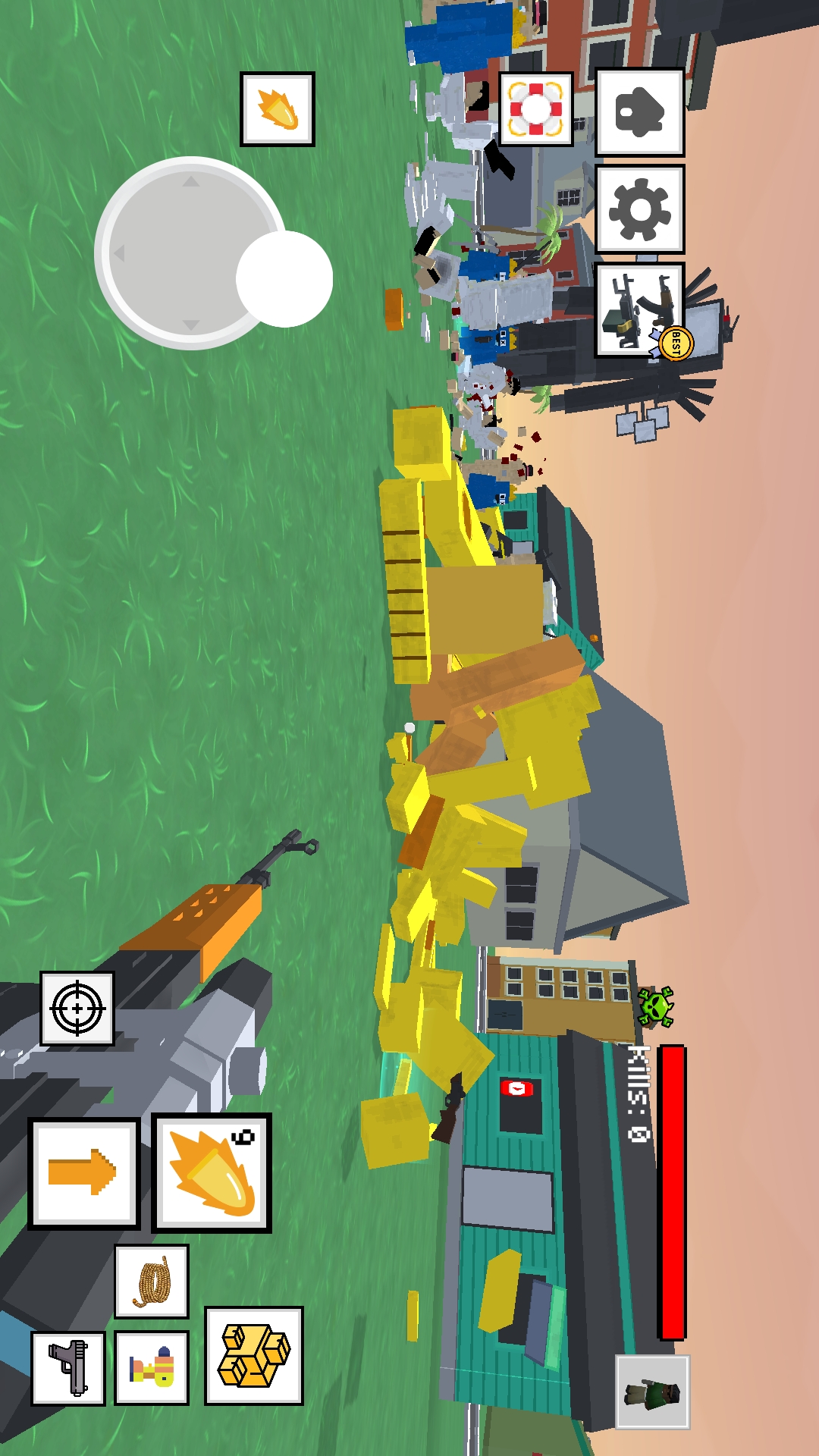The width and height of the screenshot is (819, 1456).
Task: Select the toy blaster item
Action: coord(152,1369)
